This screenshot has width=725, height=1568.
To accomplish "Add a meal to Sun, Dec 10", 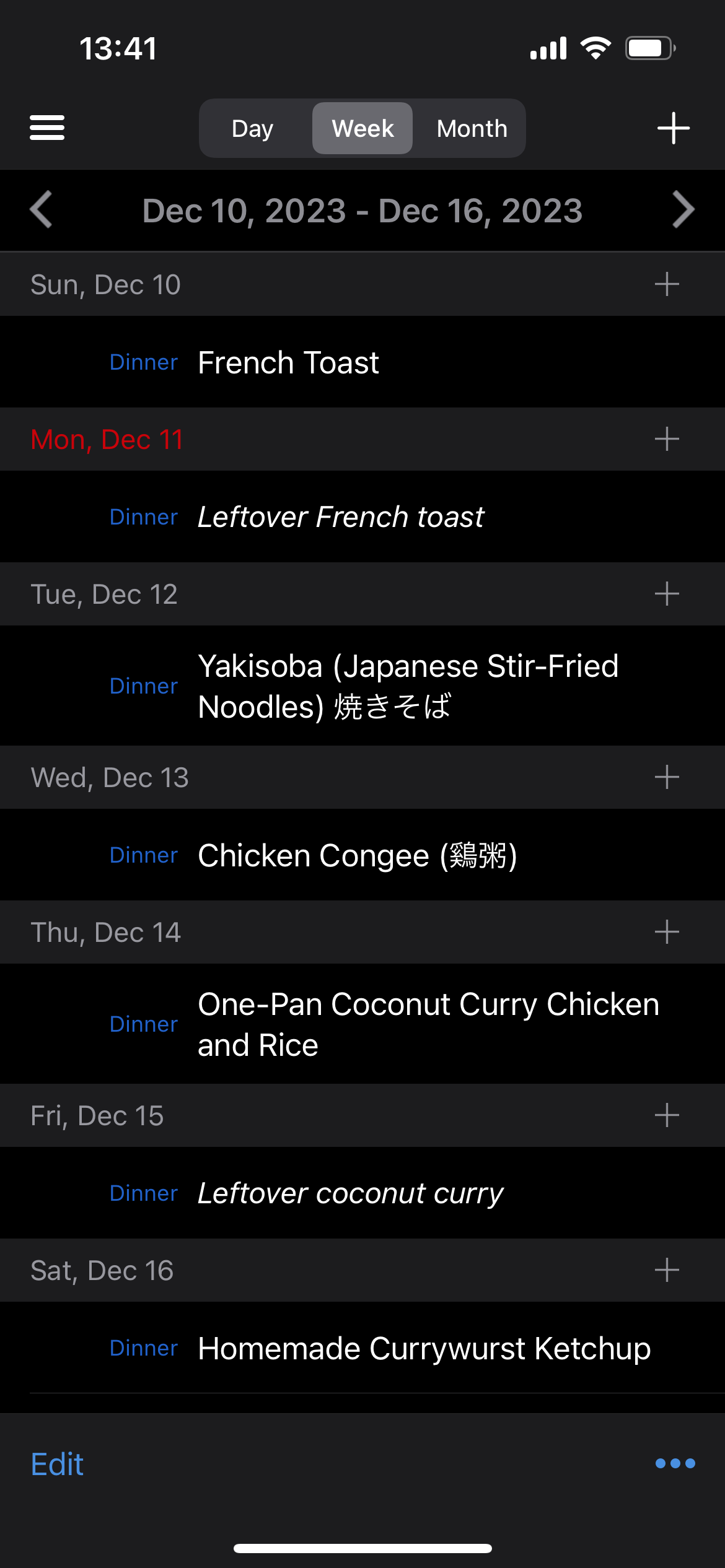I will [x=667, y=284].
